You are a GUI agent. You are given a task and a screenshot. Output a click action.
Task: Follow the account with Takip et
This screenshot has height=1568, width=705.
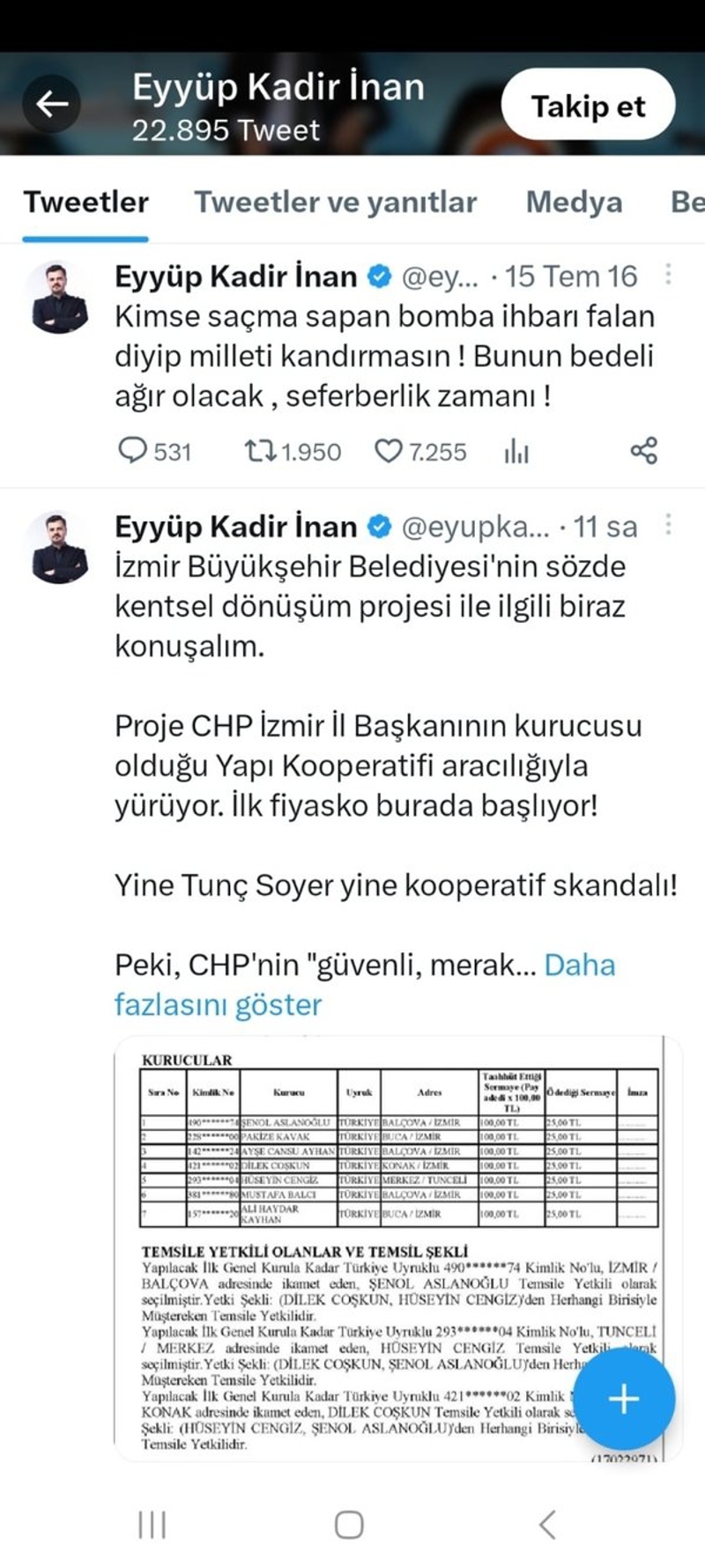click(x=588, y=106)
